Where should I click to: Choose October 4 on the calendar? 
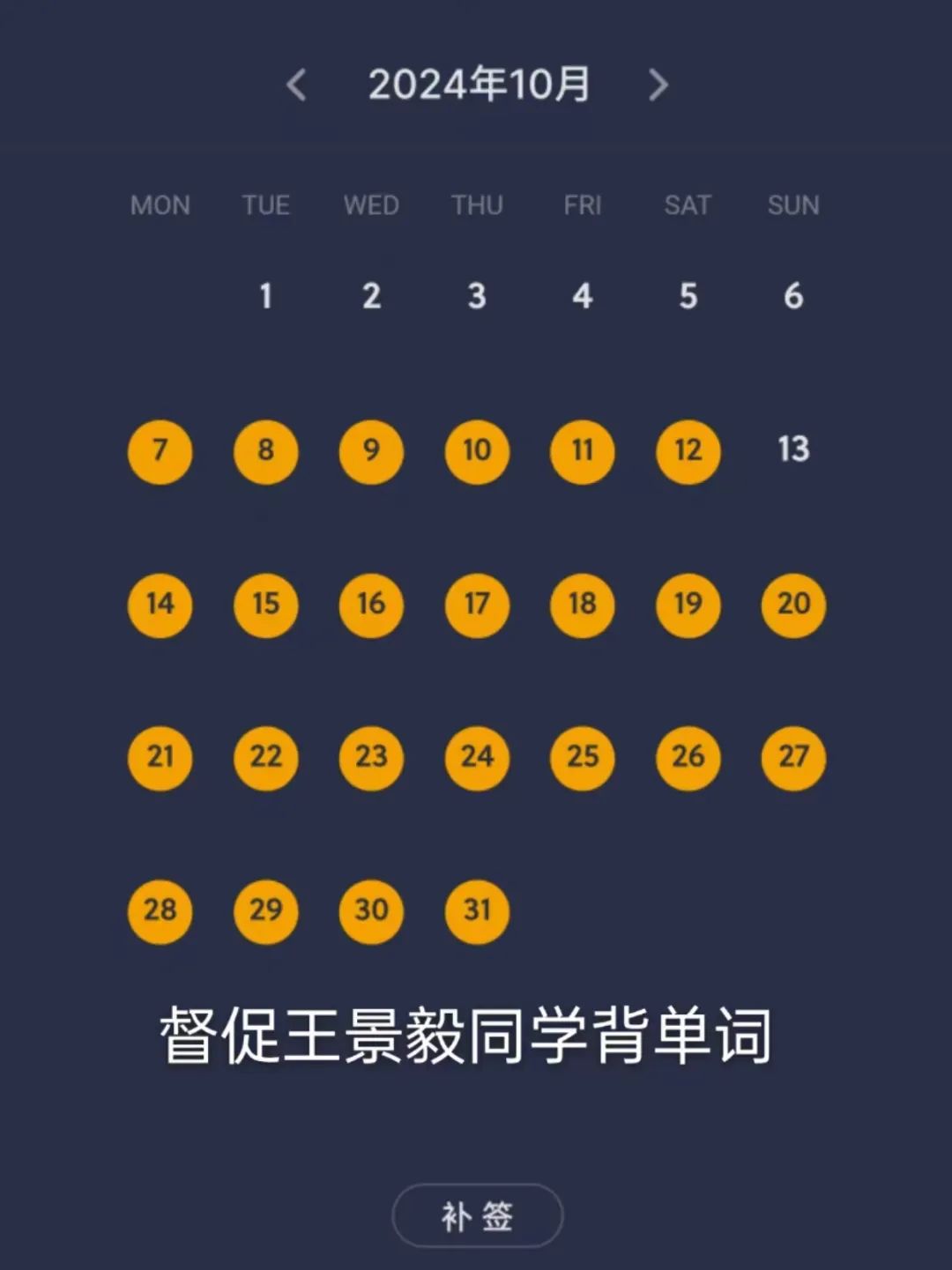[x=582, y=297]
